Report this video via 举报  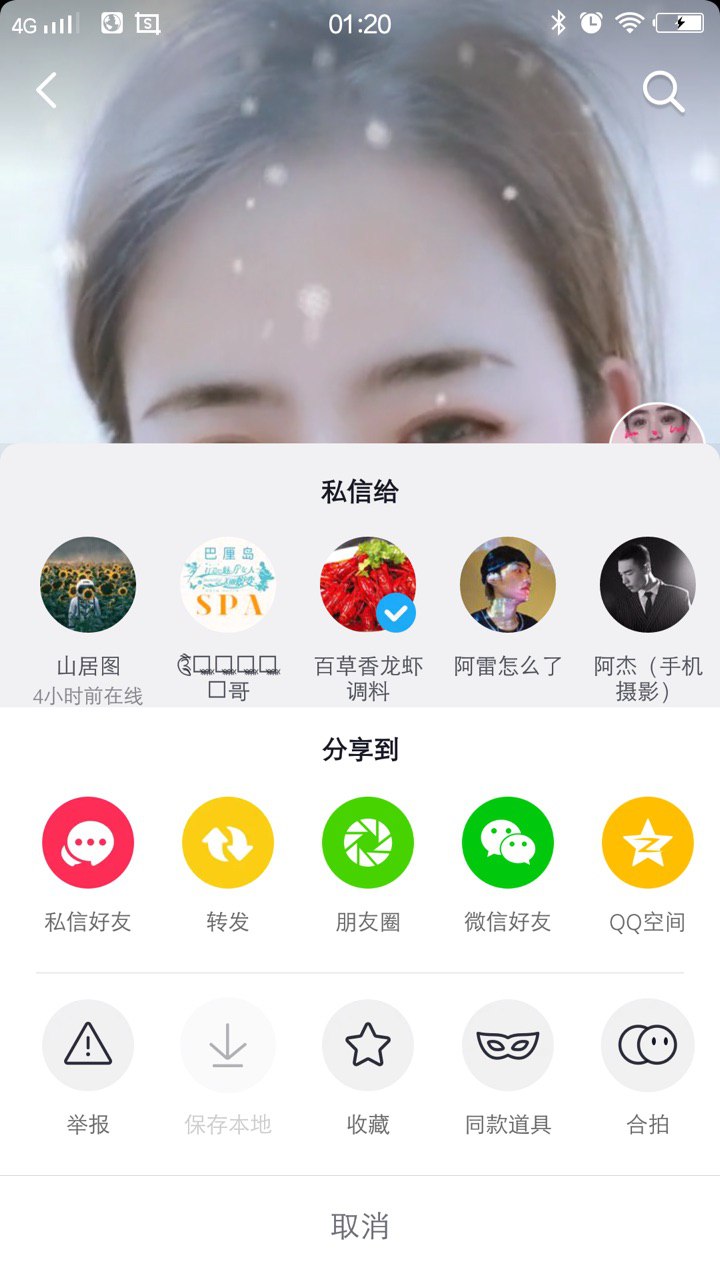click(x=88, y=1046)
